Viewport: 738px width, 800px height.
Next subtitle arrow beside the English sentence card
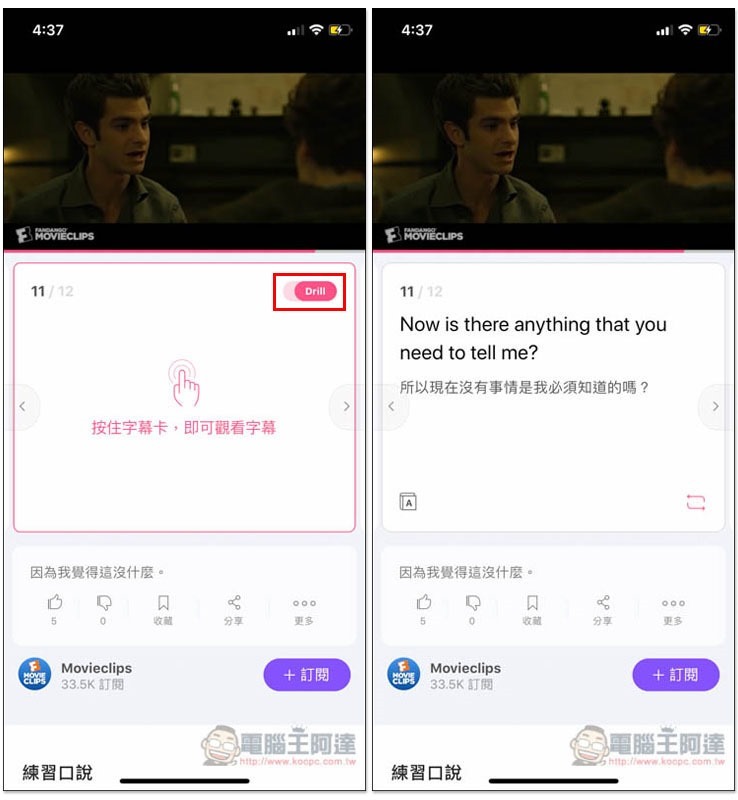coord(715,407)
